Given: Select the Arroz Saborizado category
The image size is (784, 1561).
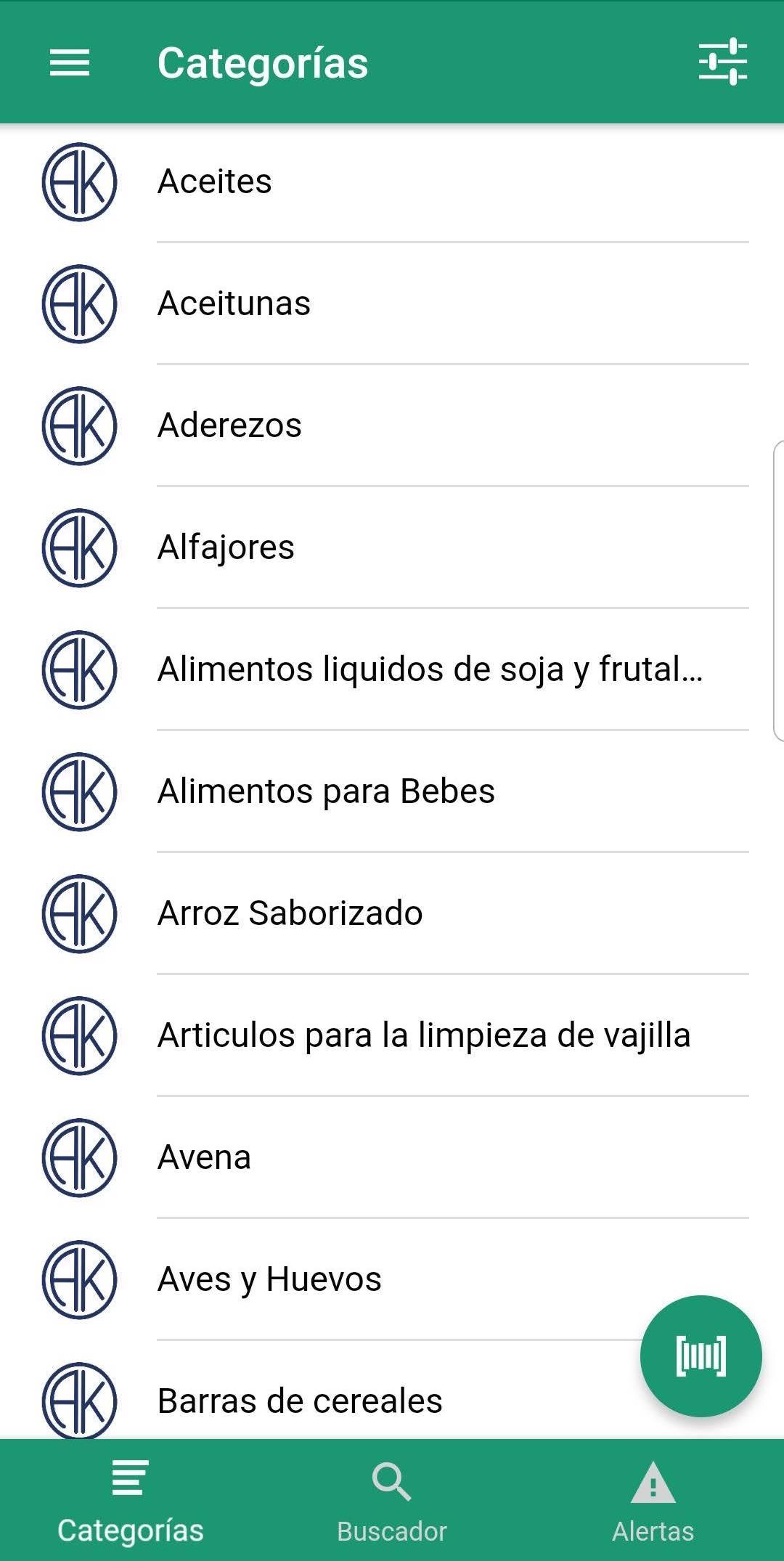Looking at the screenshot, I should point(290,913).
